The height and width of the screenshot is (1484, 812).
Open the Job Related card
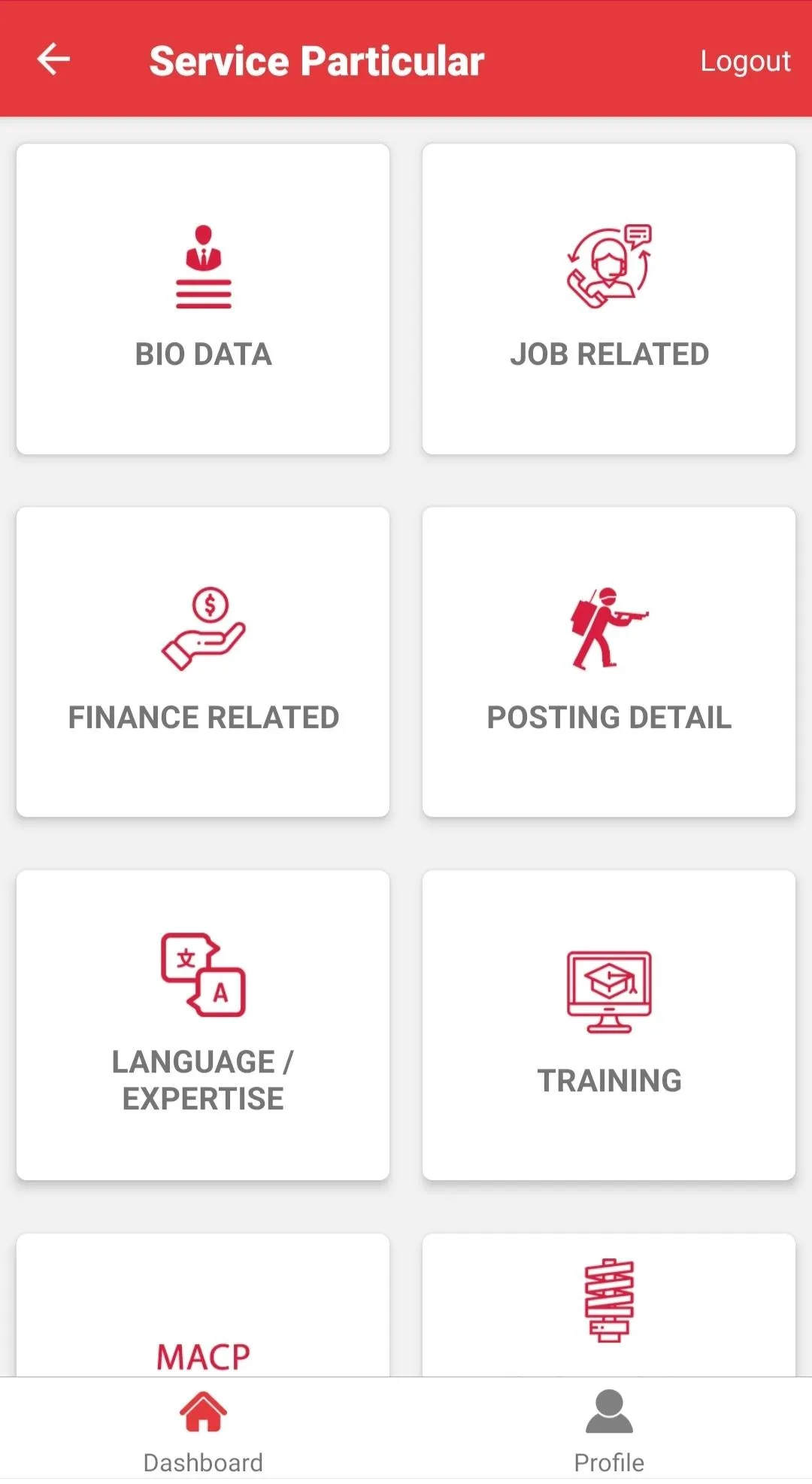point(609,297)
